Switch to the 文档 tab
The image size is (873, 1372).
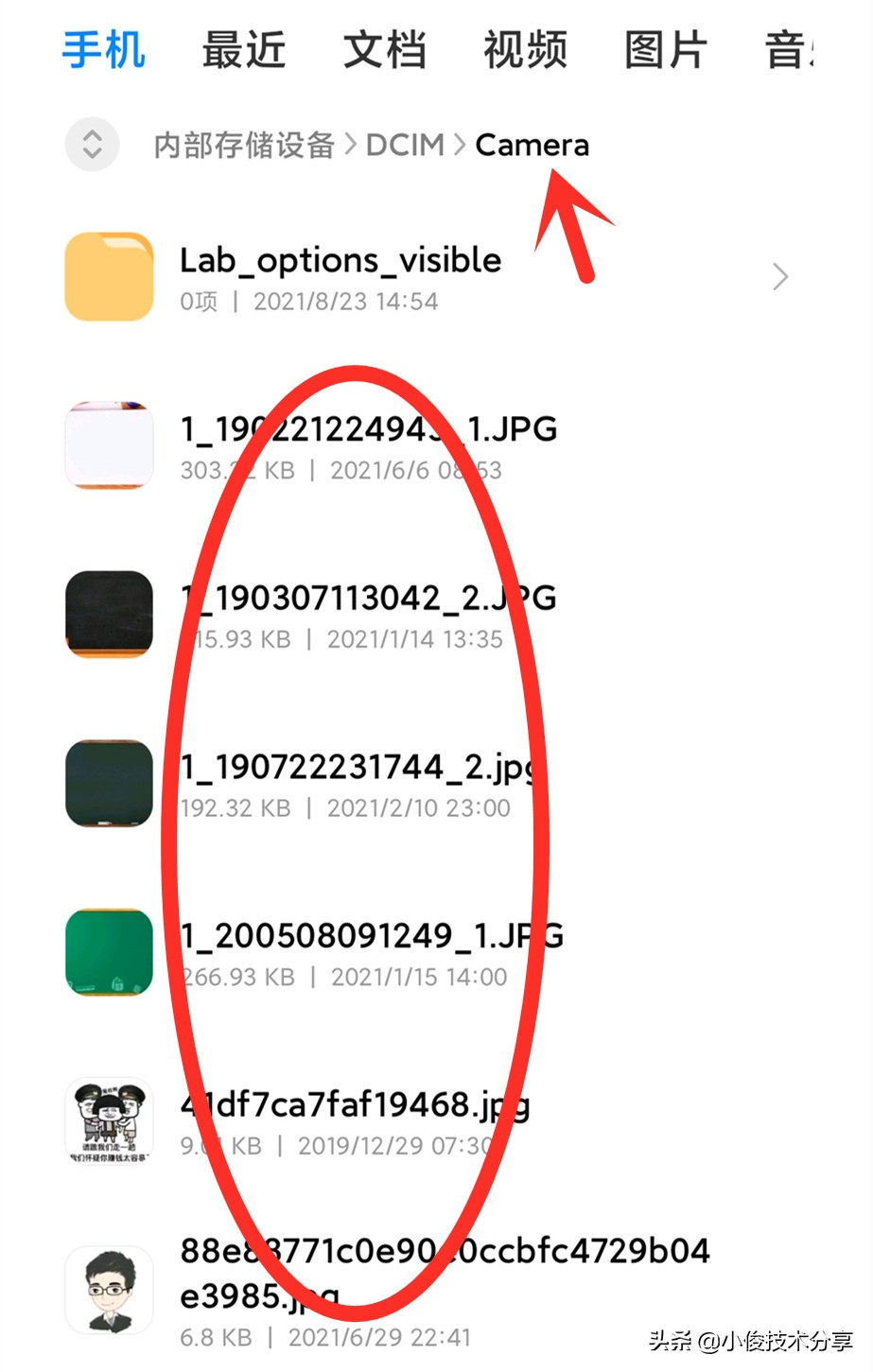click(x=384, y=49)
